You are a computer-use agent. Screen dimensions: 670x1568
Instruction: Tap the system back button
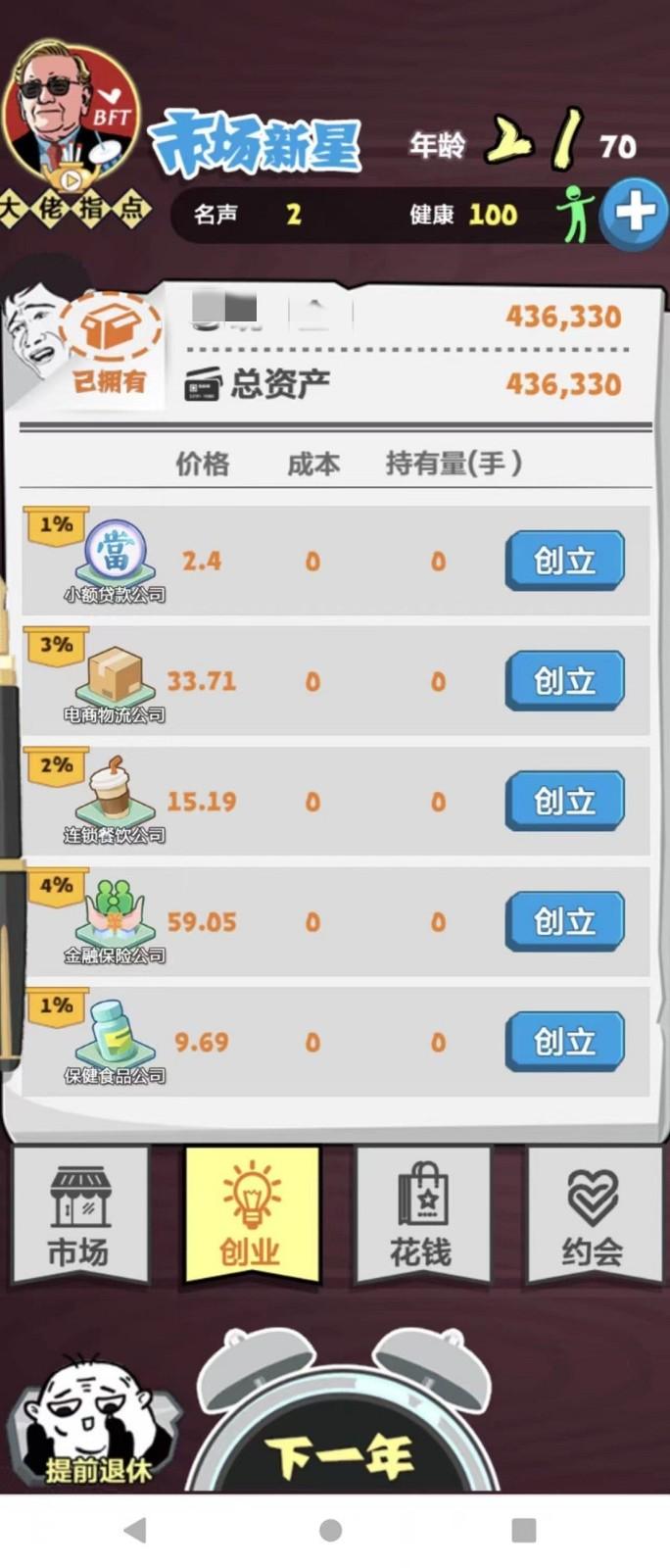[x=135, y=1530]
